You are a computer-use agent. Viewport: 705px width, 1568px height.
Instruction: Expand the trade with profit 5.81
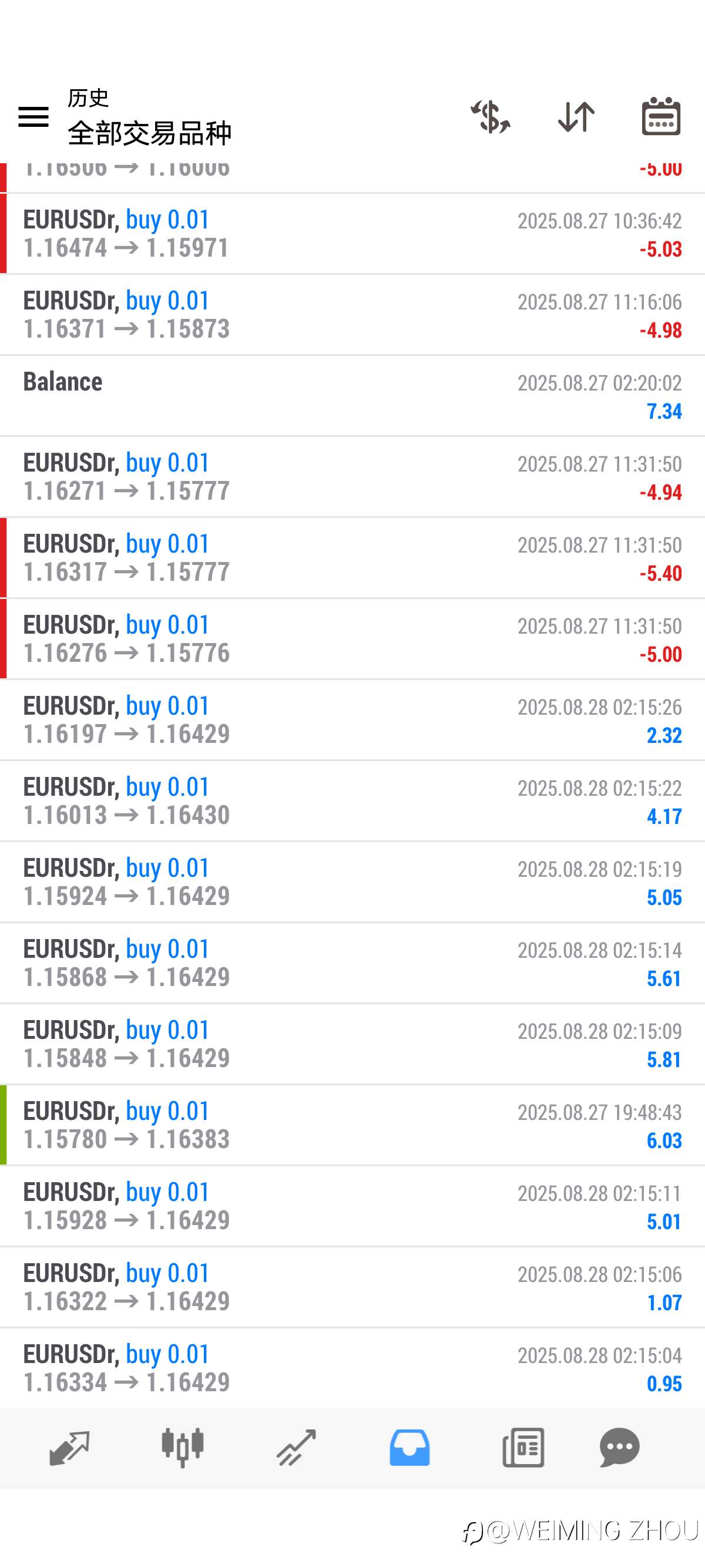pyautogui.click(x=352, y=1045)
